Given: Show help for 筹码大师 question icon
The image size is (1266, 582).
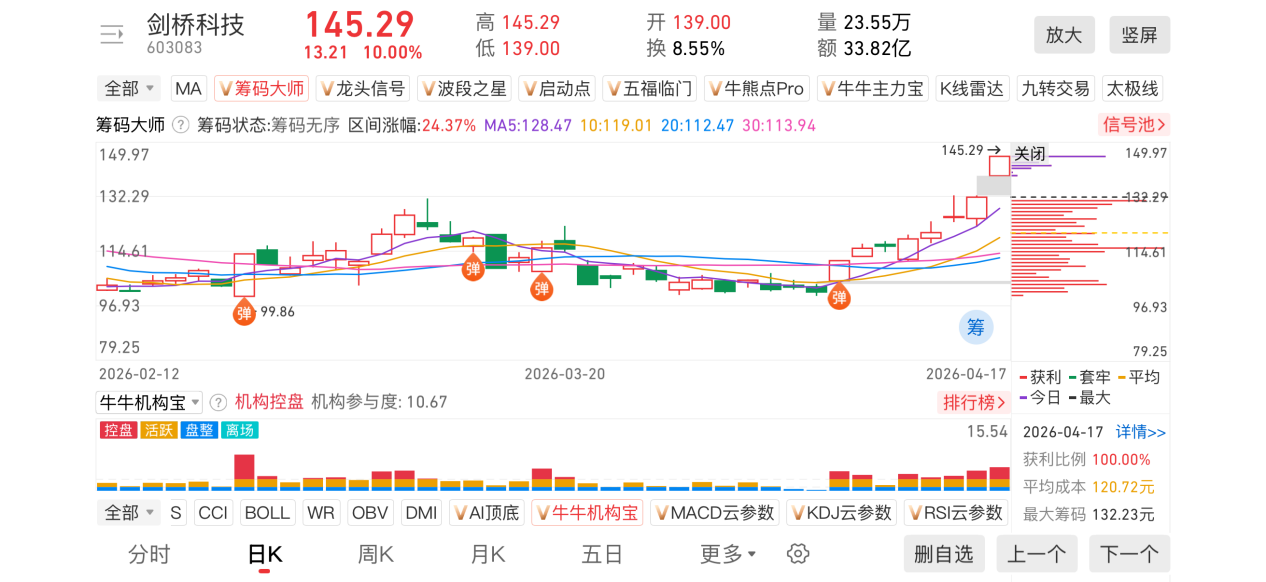Looking at the screenshot, I should (x=181, y=125).
